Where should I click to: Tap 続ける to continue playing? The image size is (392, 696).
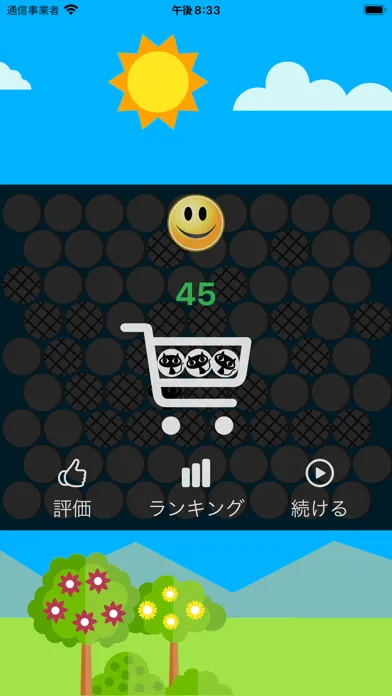click(x=319, y=488)
